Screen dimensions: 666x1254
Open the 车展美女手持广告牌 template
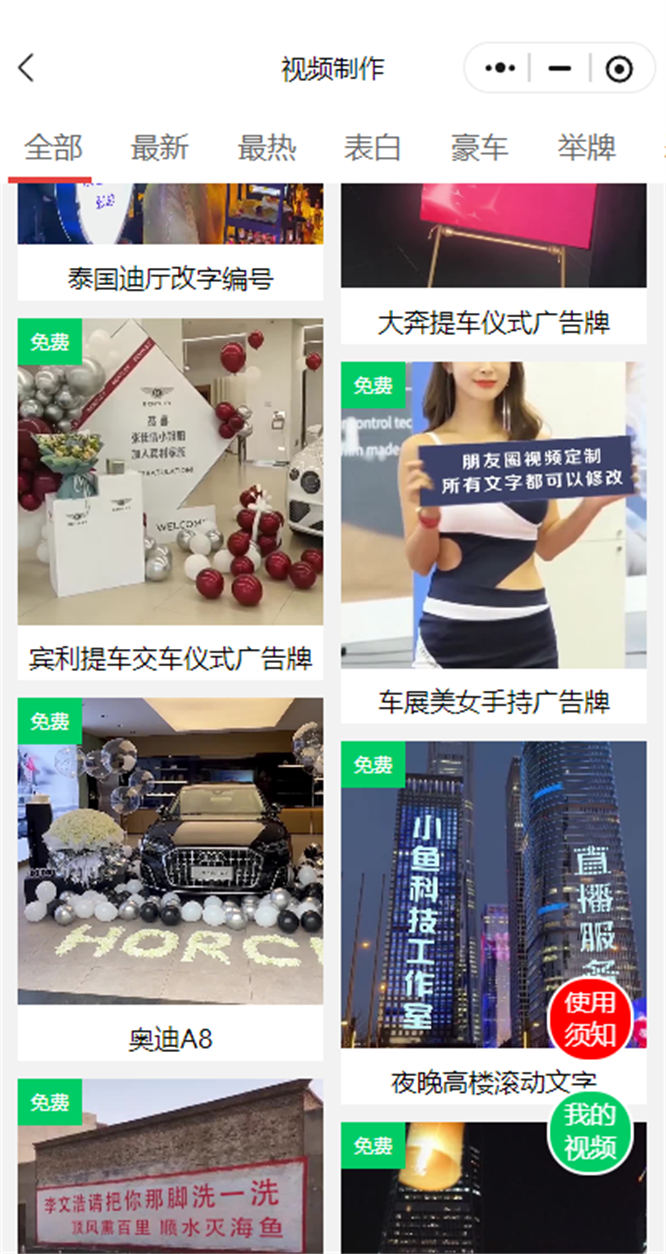pos(493,530)
